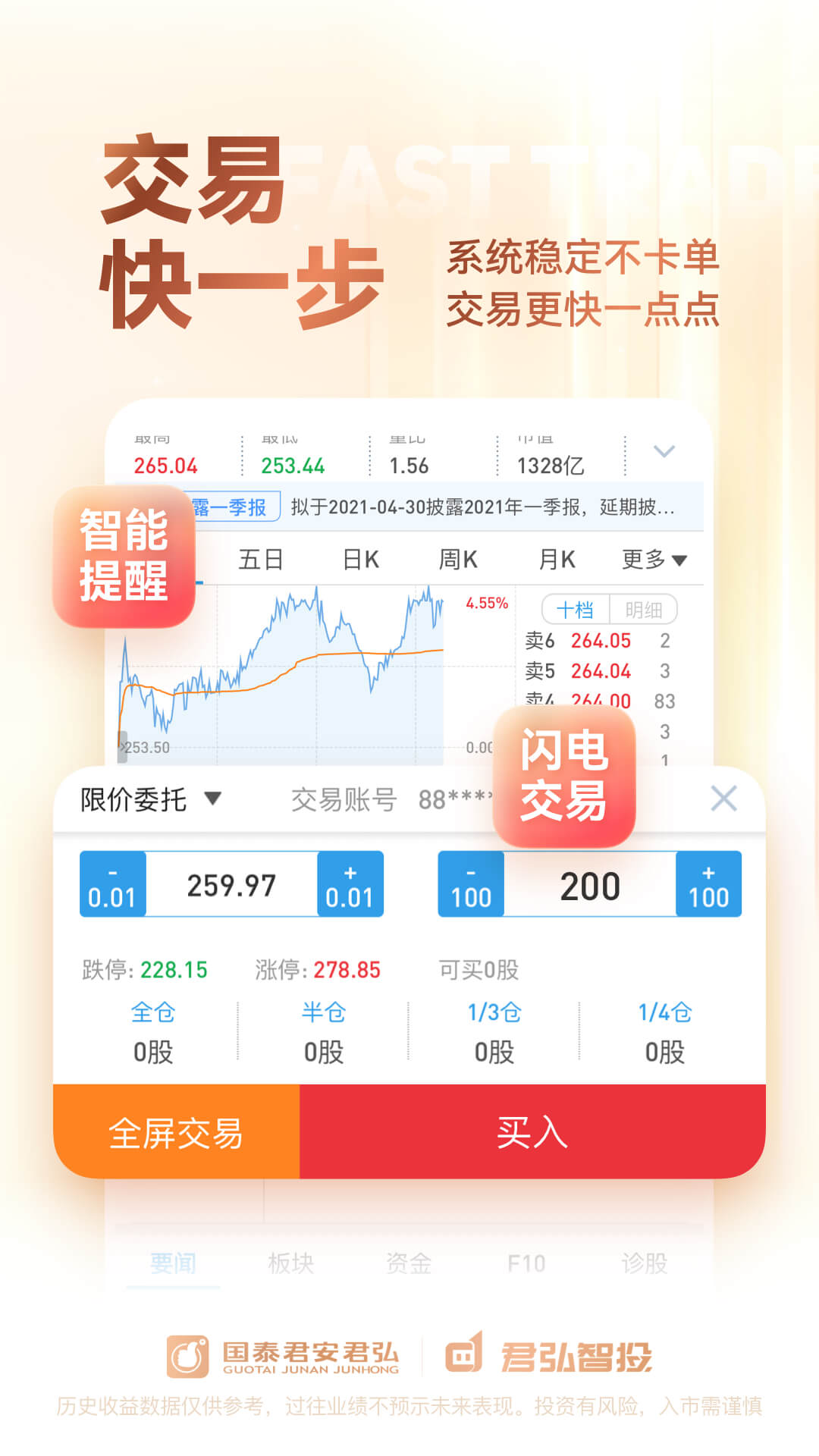This screenshot has height=1456, width=819.
Task: Decrease price with the -0.01 stepper
Action: 111,884
